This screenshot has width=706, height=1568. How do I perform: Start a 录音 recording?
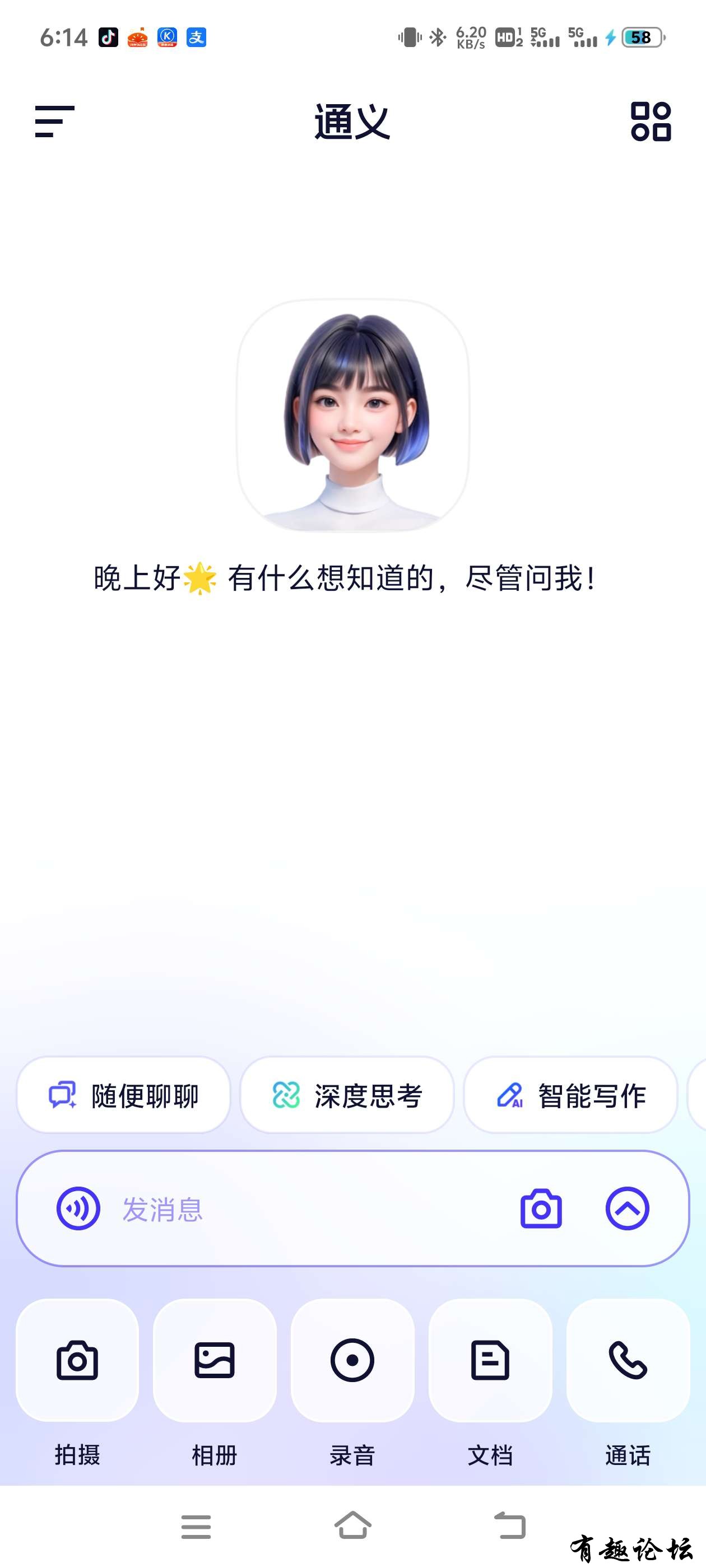[352, 1361]
